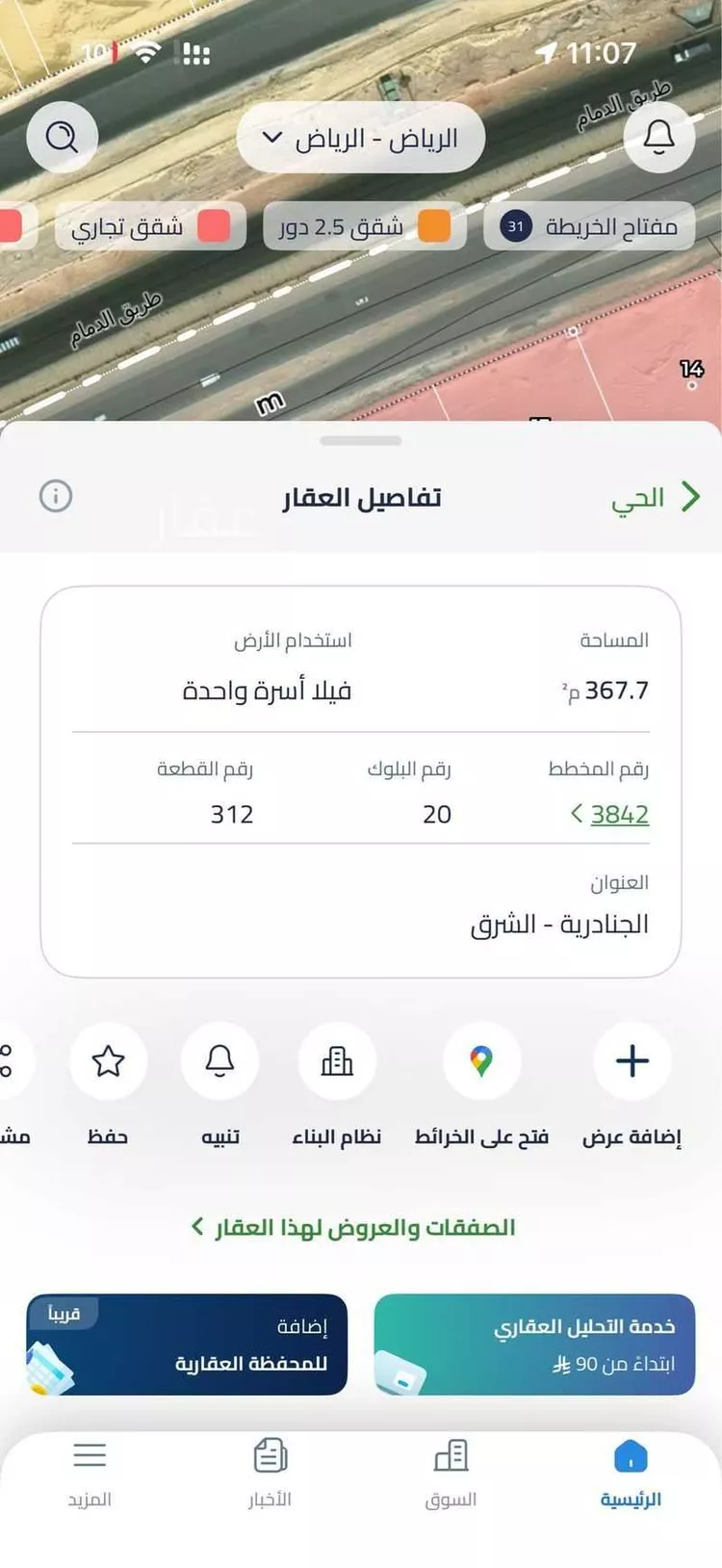
Task: Open notifications via the bell icon
Action: click(659, 137)
